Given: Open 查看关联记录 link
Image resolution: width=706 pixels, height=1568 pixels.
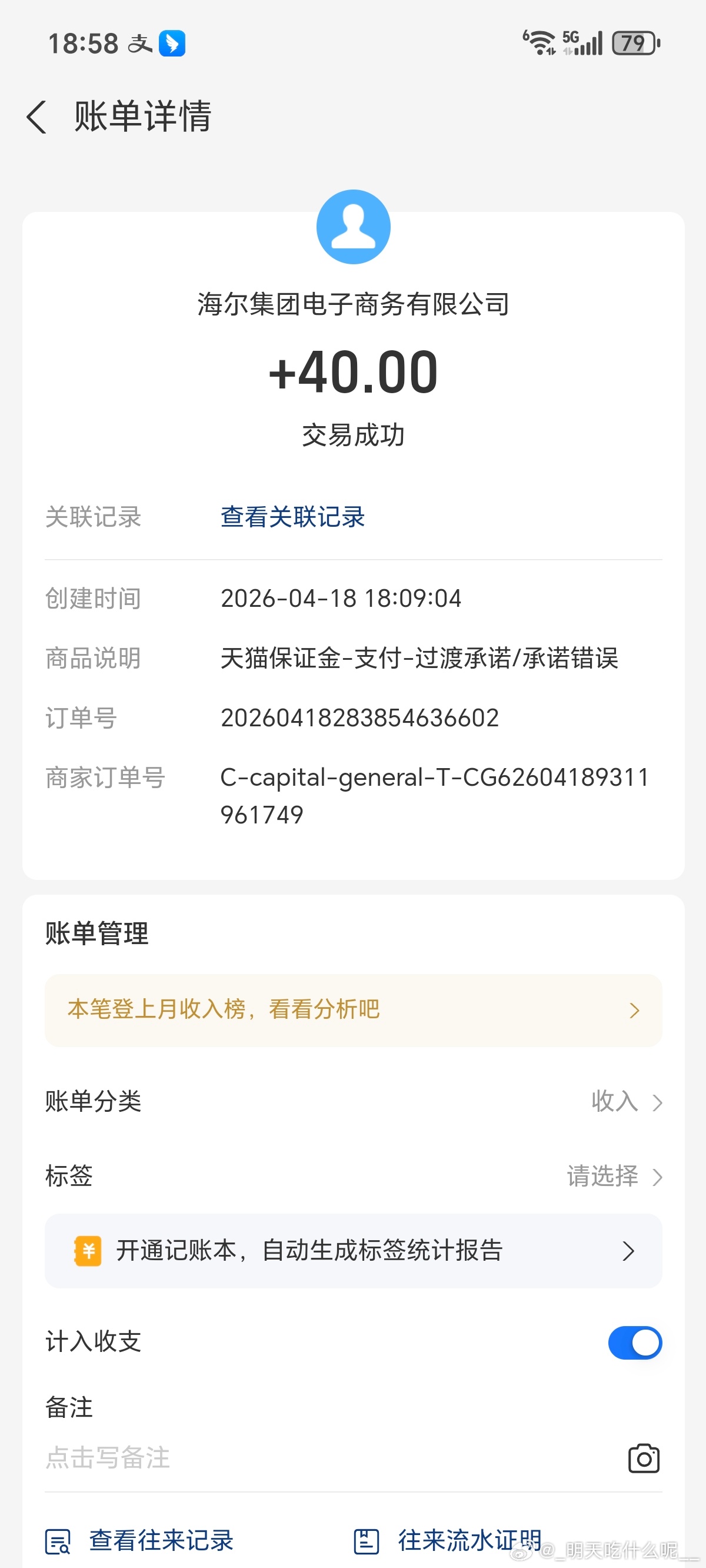Looking at the screenshot, I should [292, 517].
